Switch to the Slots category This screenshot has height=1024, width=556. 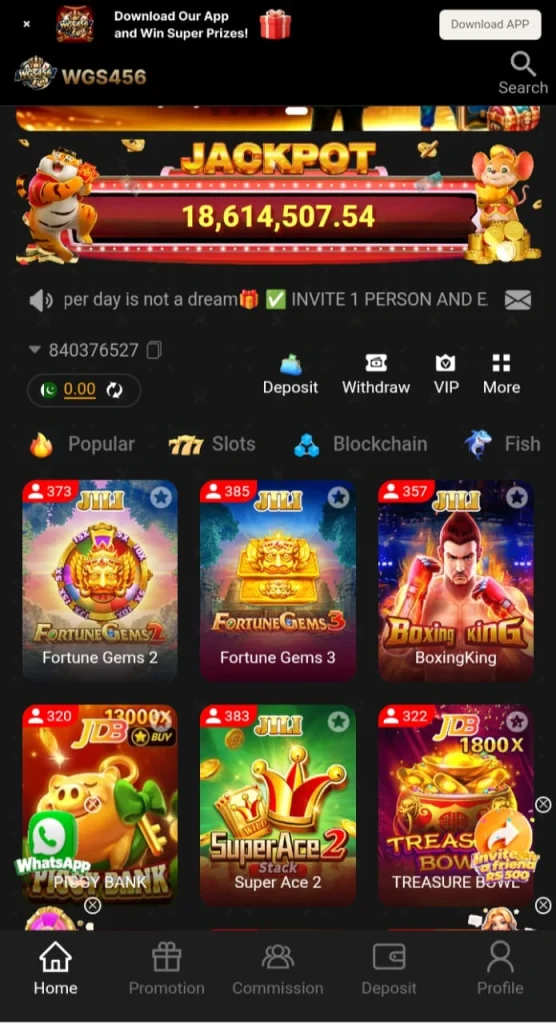click(x=212, y=444)
